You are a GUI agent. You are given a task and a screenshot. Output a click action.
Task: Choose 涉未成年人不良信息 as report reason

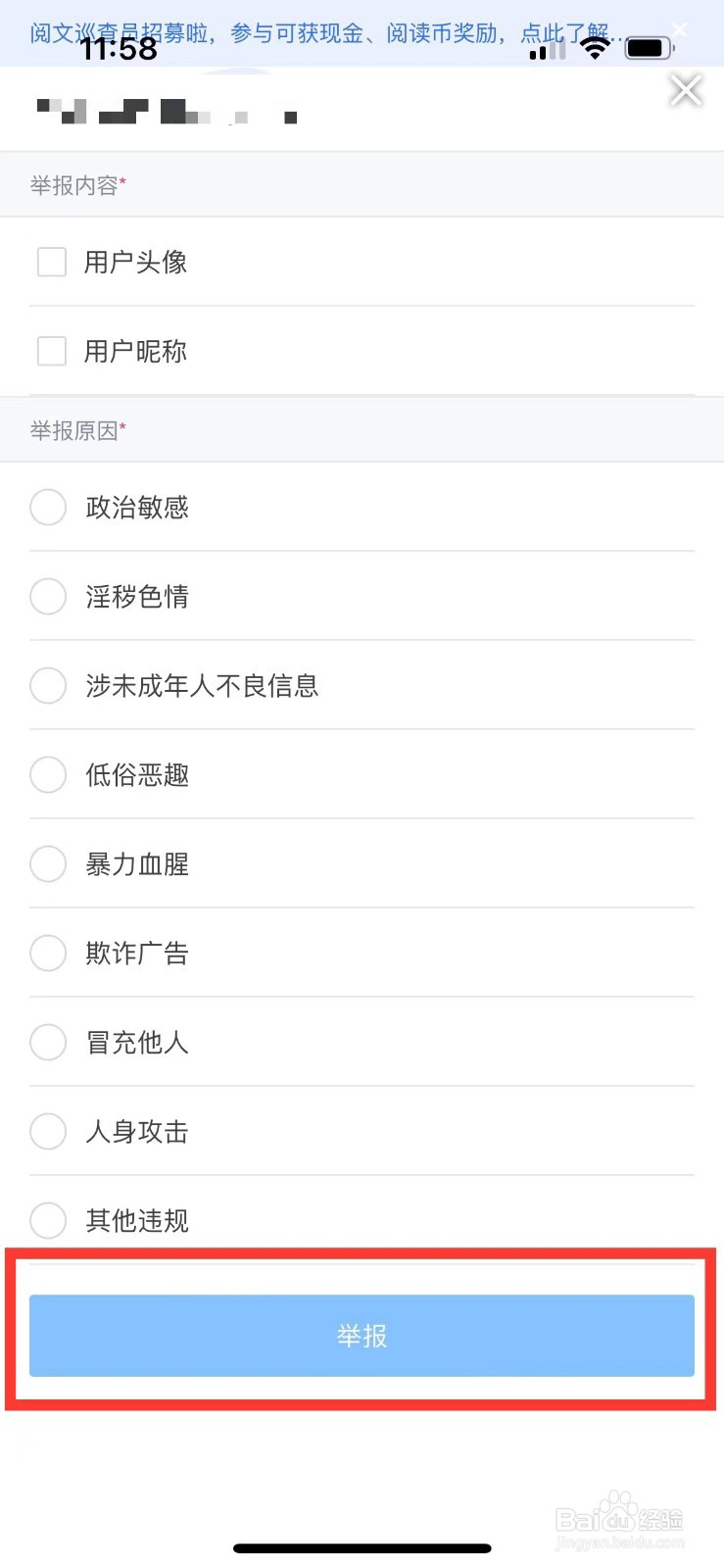[48, 685]
